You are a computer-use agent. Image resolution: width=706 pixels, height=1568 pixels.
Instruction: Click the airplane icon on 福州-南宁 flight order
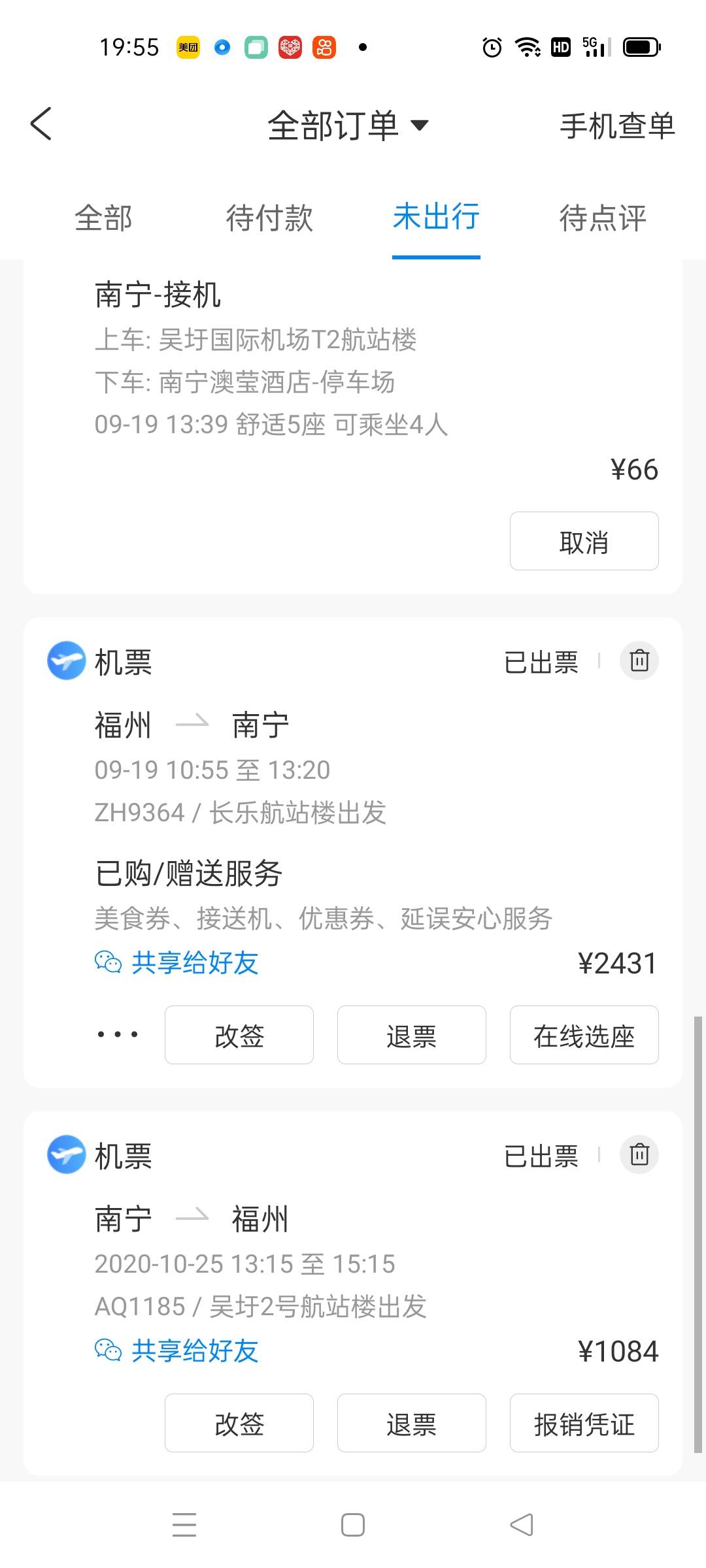coord(65,661)
